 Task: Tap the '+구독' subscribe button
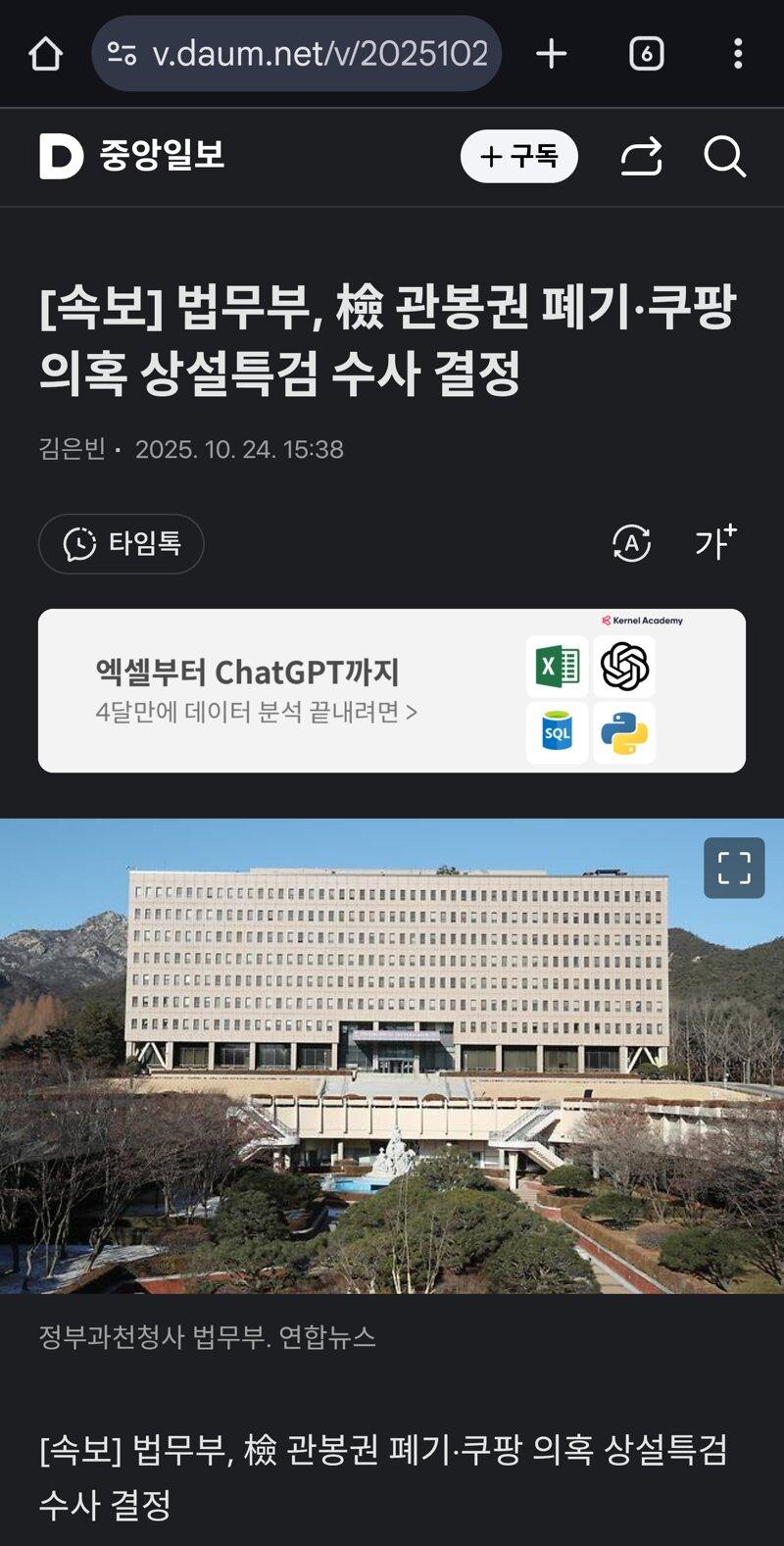coord(519,157)
